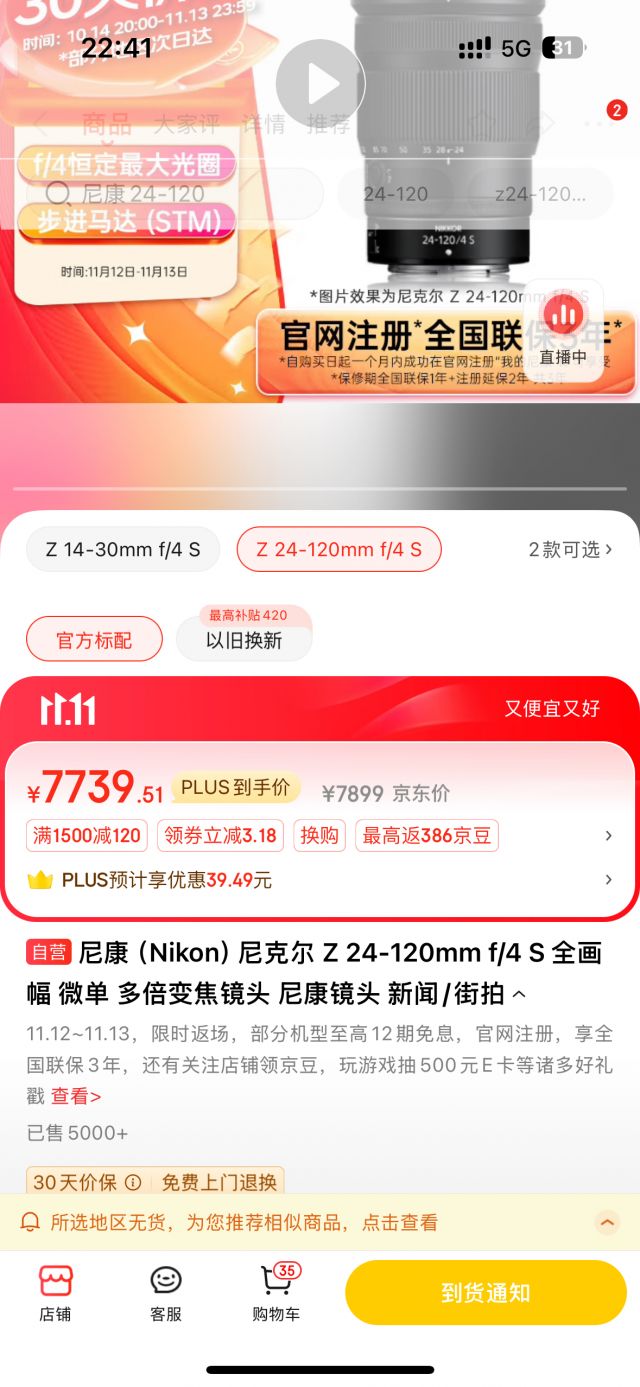Select the Z 14-30mm f/4 S option
This screenshot has height=1387, width=640.
point(123,549)
